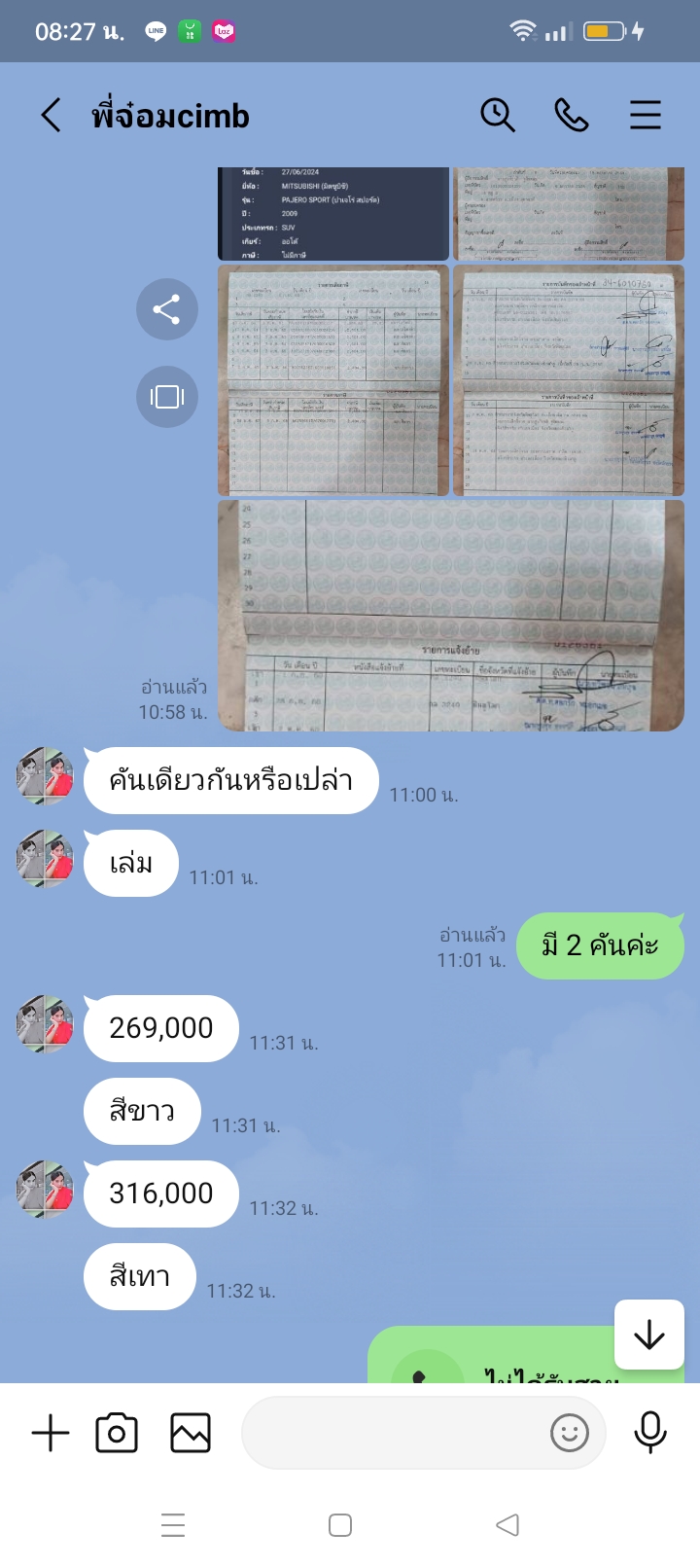Open the emoji and sticker picker

click(570, 1433)
